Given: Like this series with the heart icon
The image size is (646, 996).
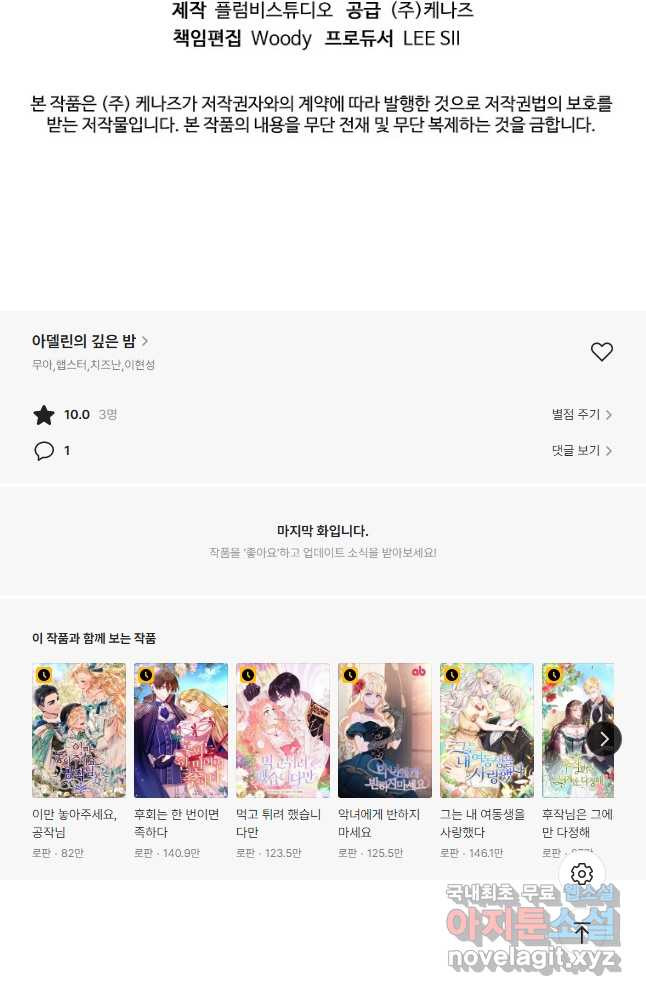Looking at the screenshot, I should click(x=601, y=352).
